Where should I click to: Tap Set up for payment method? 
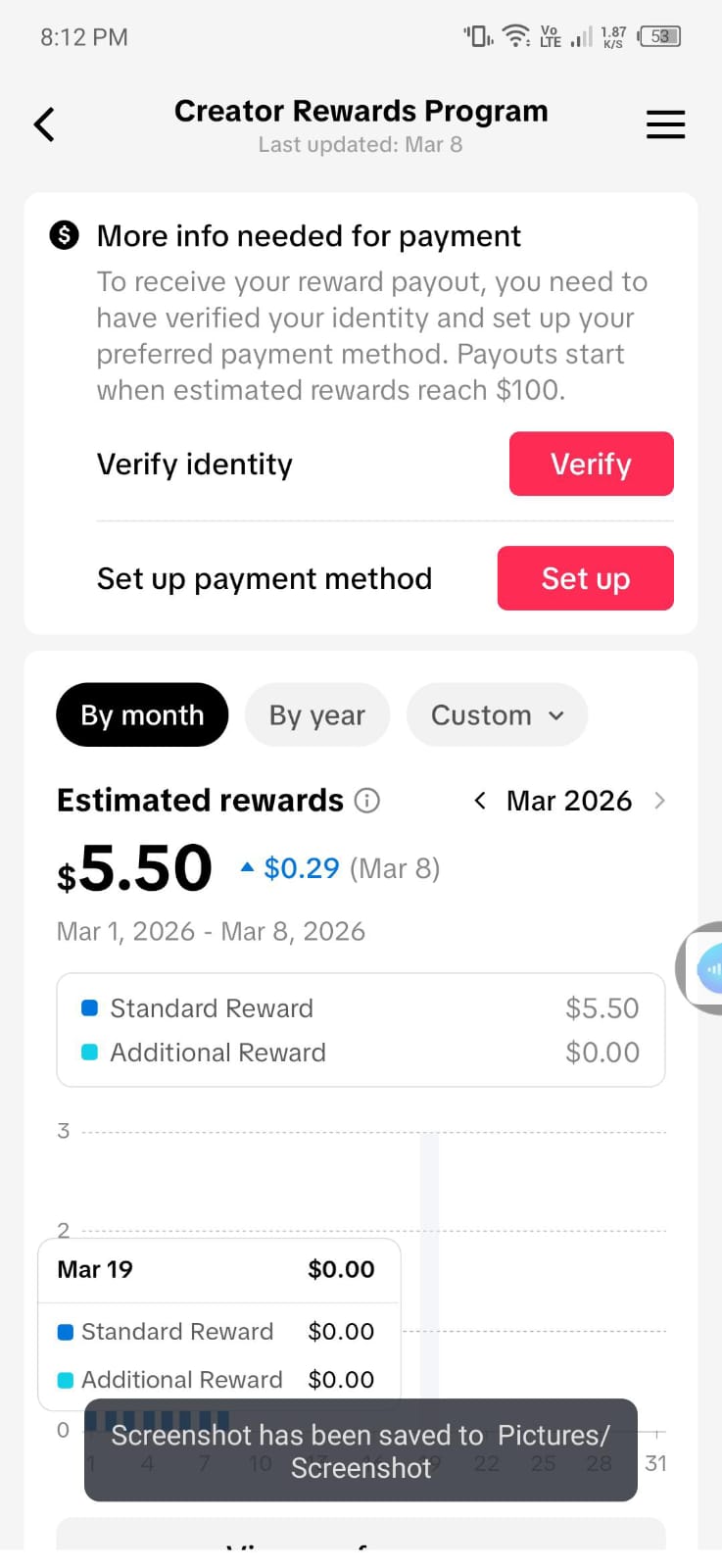click(585, 578)
